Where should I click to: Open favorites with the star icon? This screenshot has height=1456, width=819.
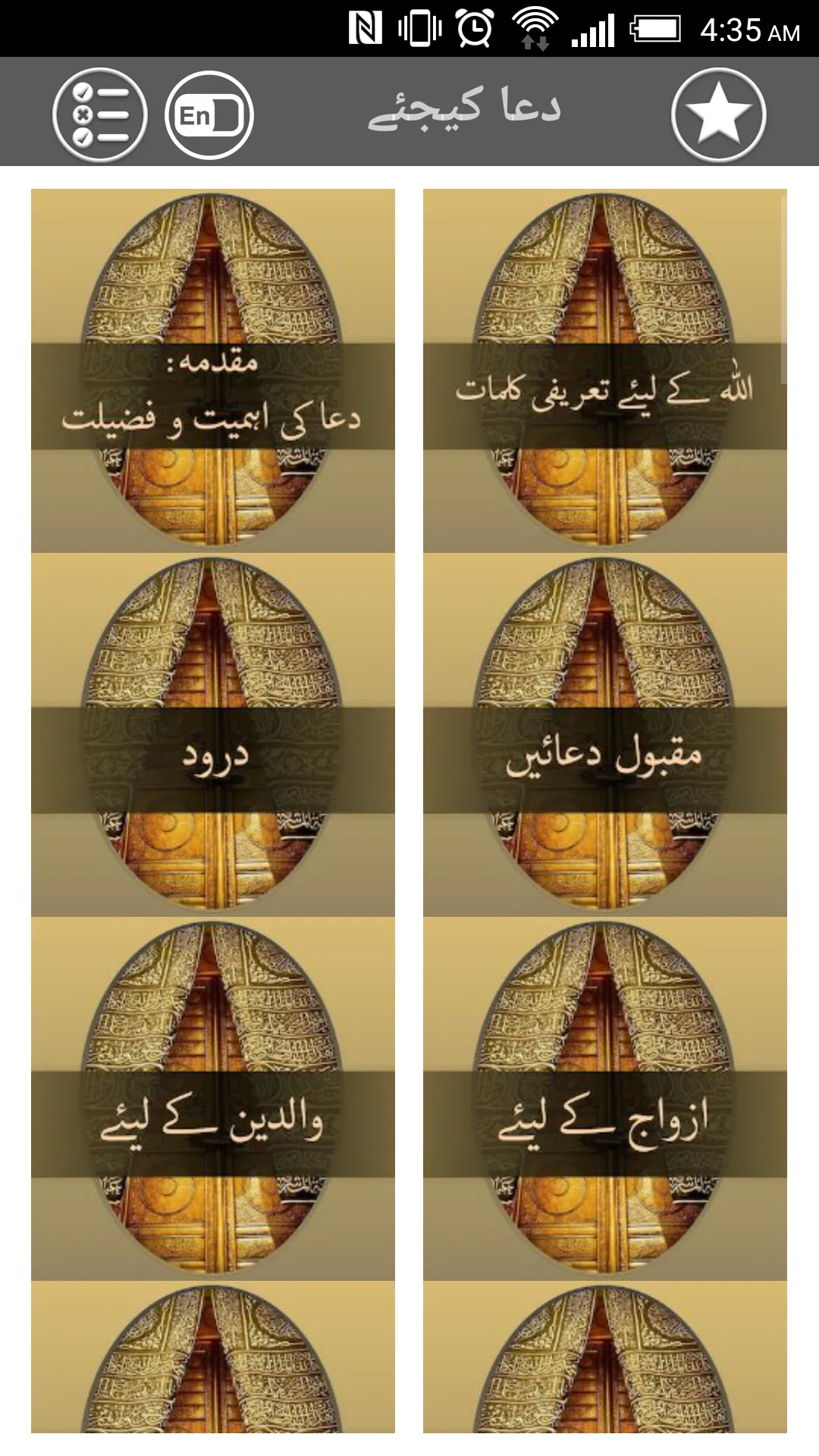pyautogui.click(x=718, y=115)
